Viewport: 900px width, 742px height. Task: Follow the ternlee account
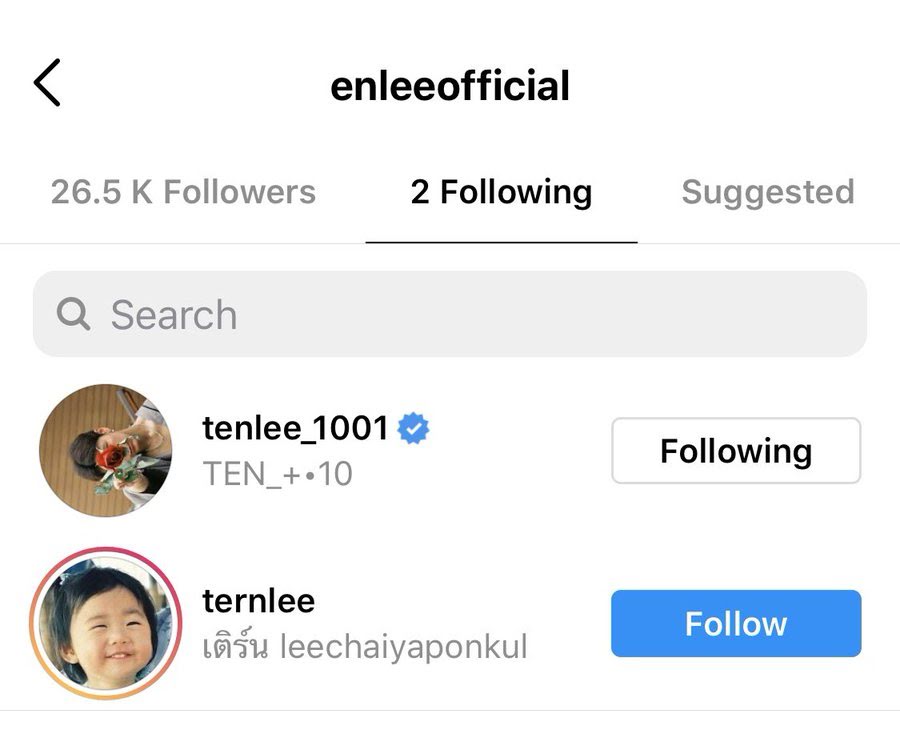736,623
